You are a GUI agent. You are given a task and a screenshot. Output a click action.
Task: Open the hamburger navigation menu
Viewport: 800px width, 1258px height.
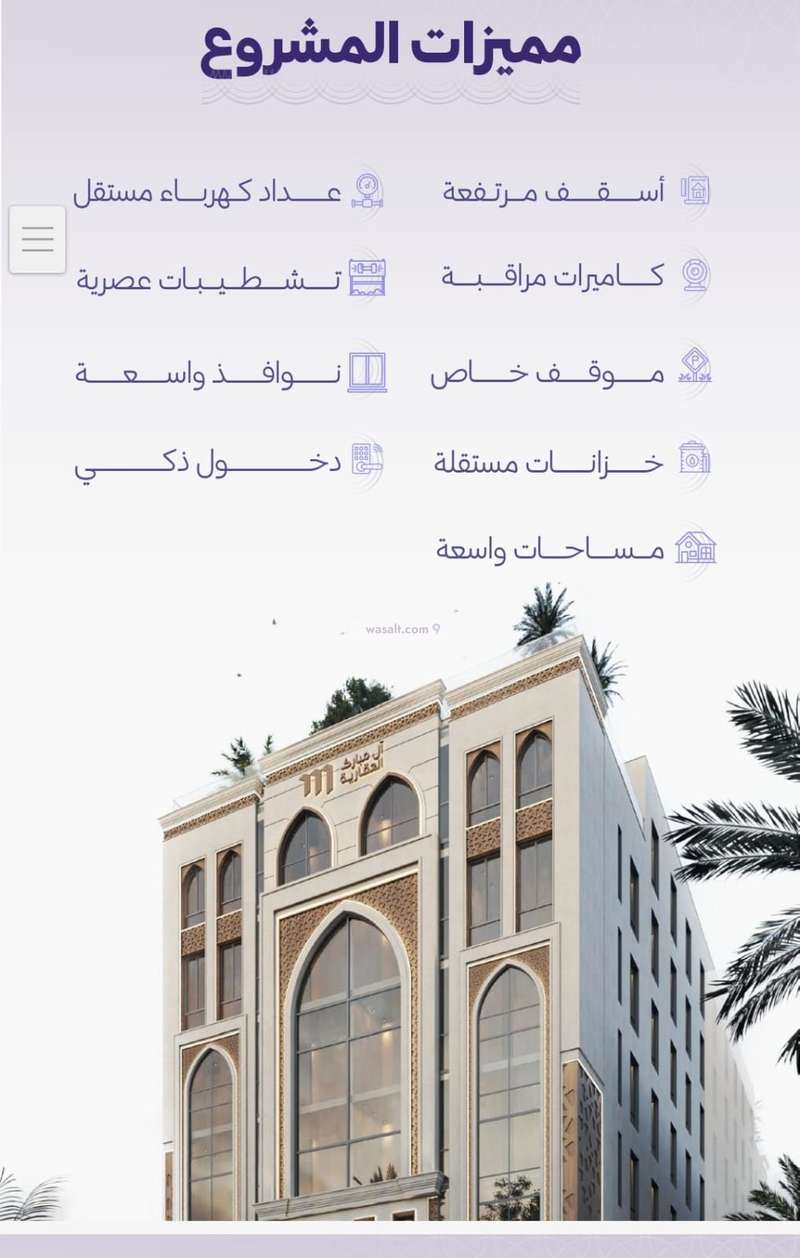36,239
